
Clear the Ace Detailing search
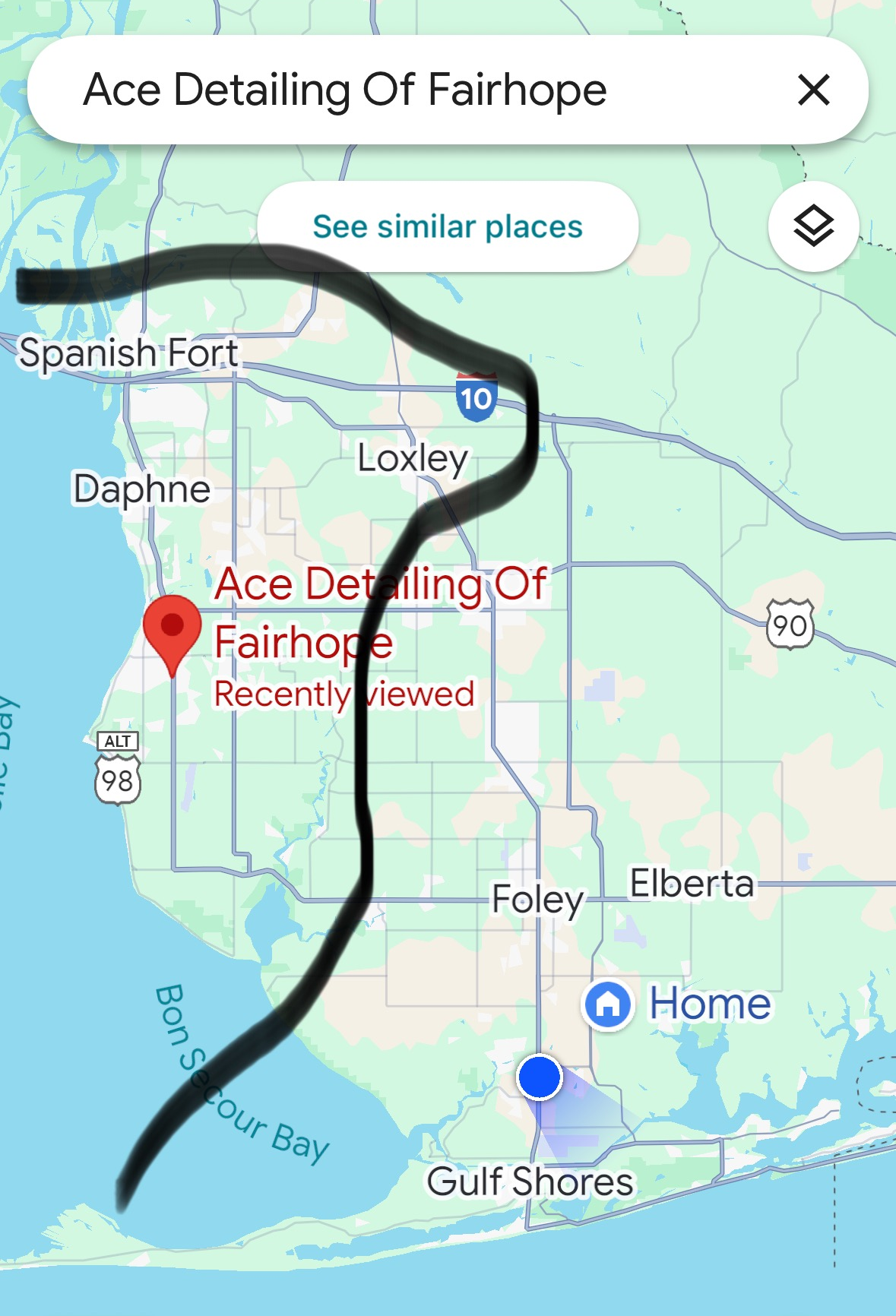813,90
